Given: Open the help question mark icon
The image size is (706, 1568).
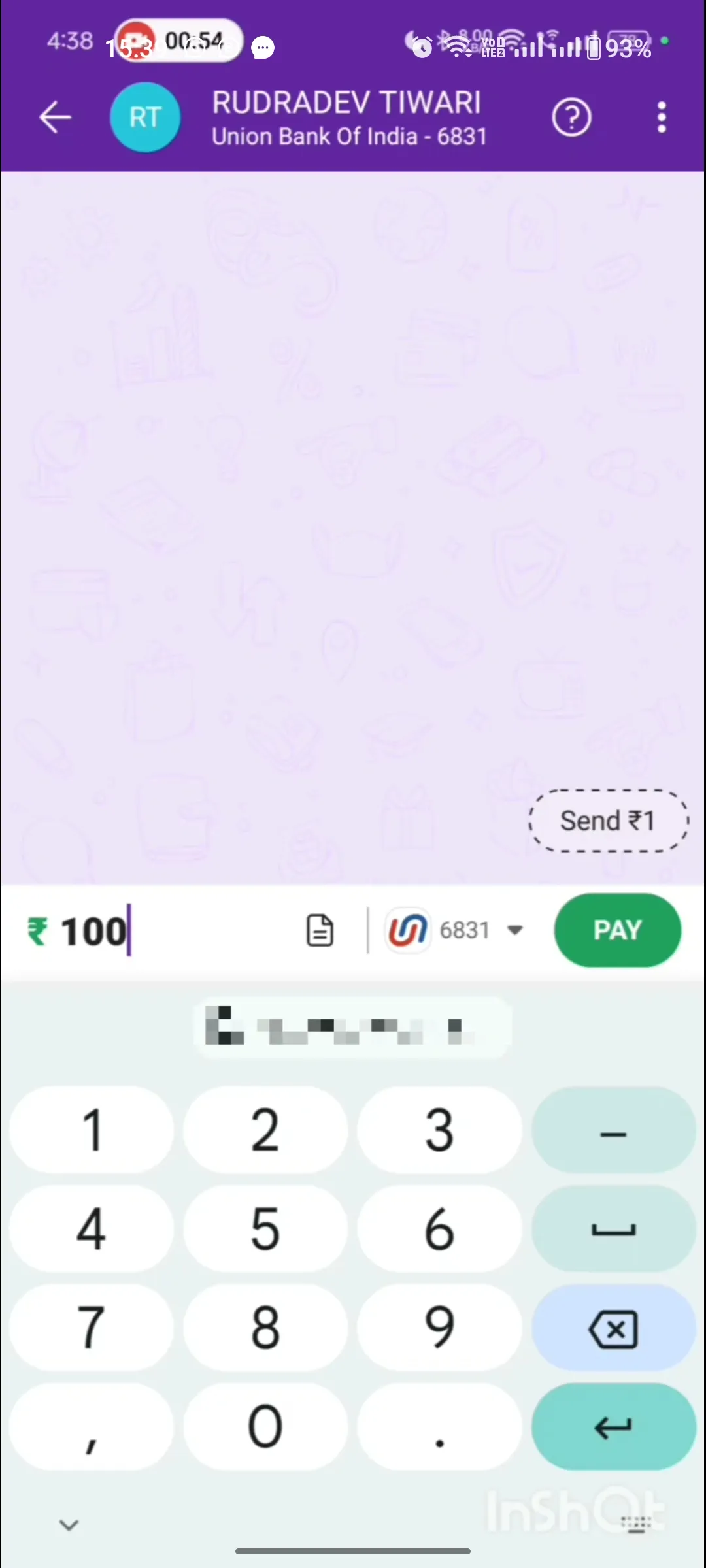Looking at the screenshot, I should pyautogui.click(x=571, y=118).
